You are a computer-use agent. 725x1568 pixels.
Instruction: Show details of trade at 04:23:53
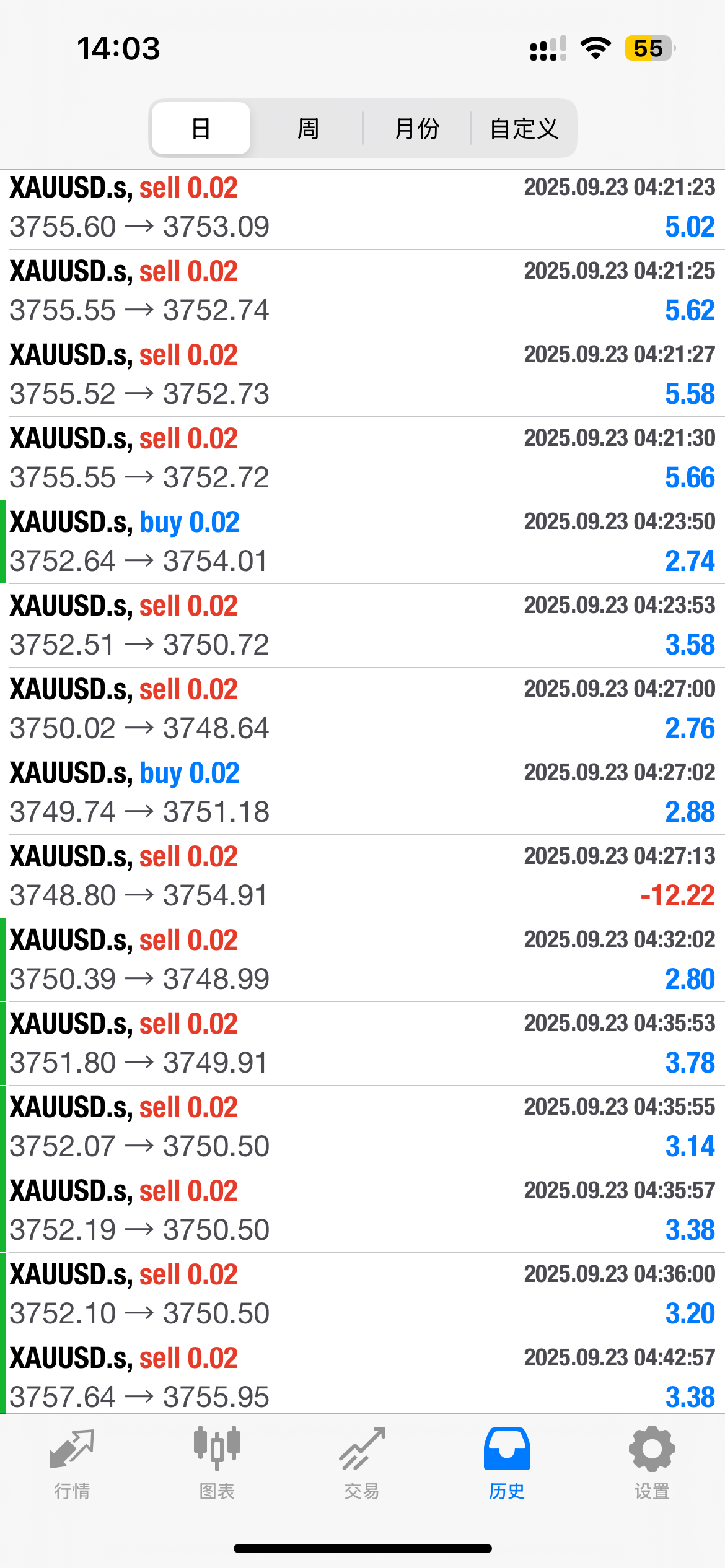coord(362,626)
